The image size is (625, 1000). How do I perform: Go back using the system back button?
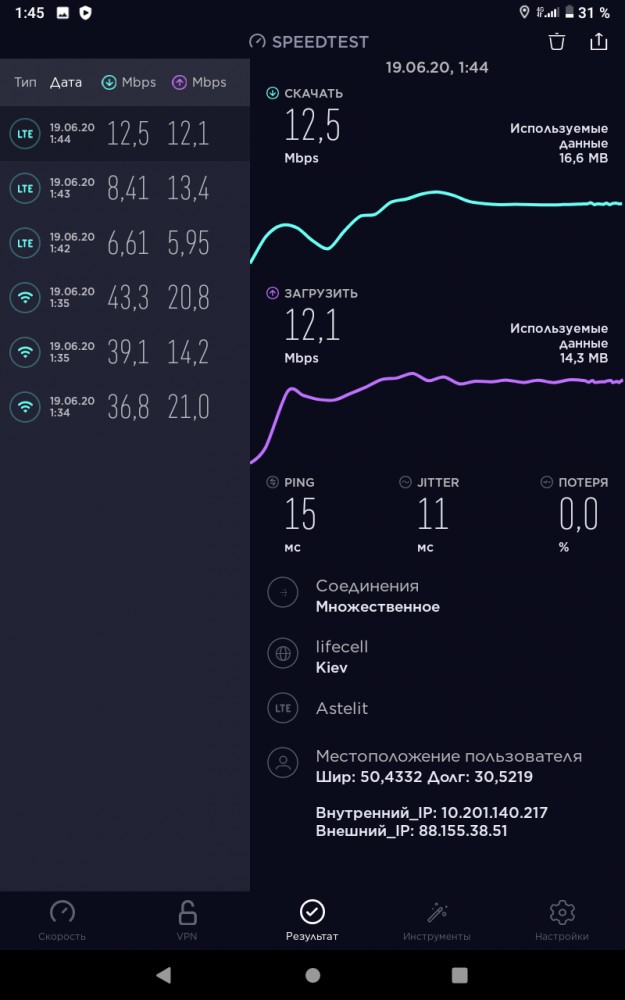tap(164, 975)
